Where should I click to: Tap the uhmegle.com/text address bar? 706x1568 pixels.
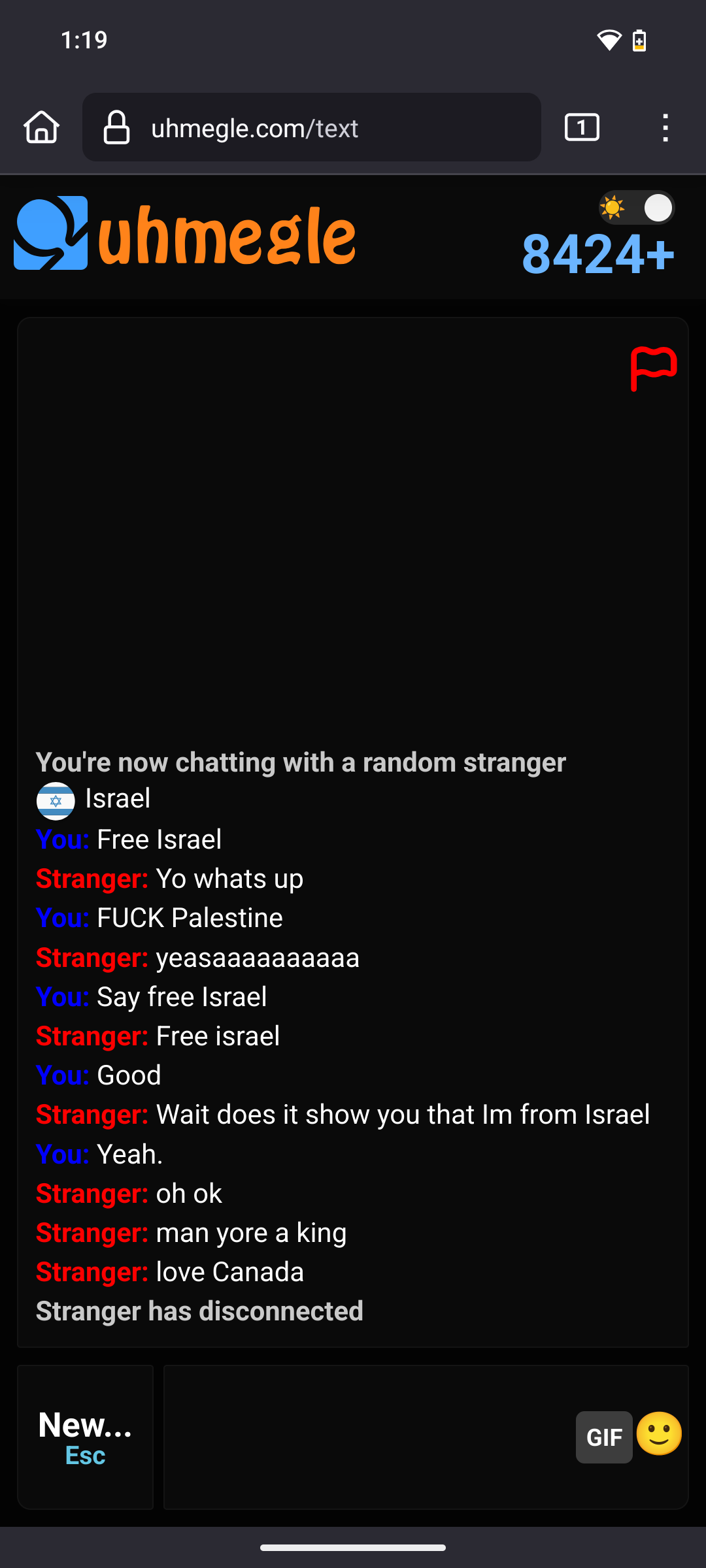point(312,127)
